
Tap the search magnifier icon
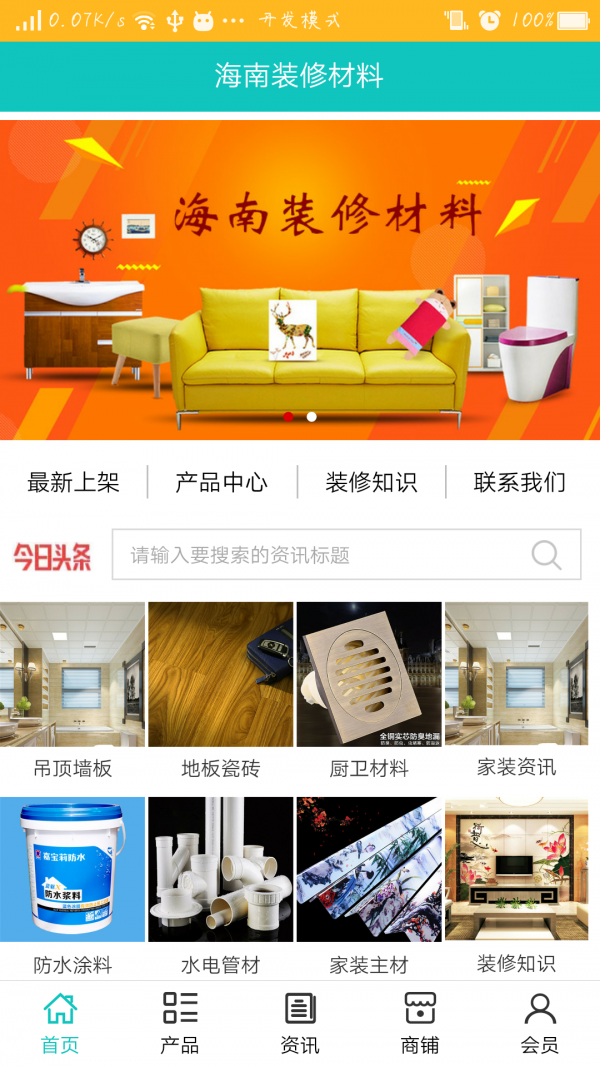pyautogui.click(x=546, y=555)
